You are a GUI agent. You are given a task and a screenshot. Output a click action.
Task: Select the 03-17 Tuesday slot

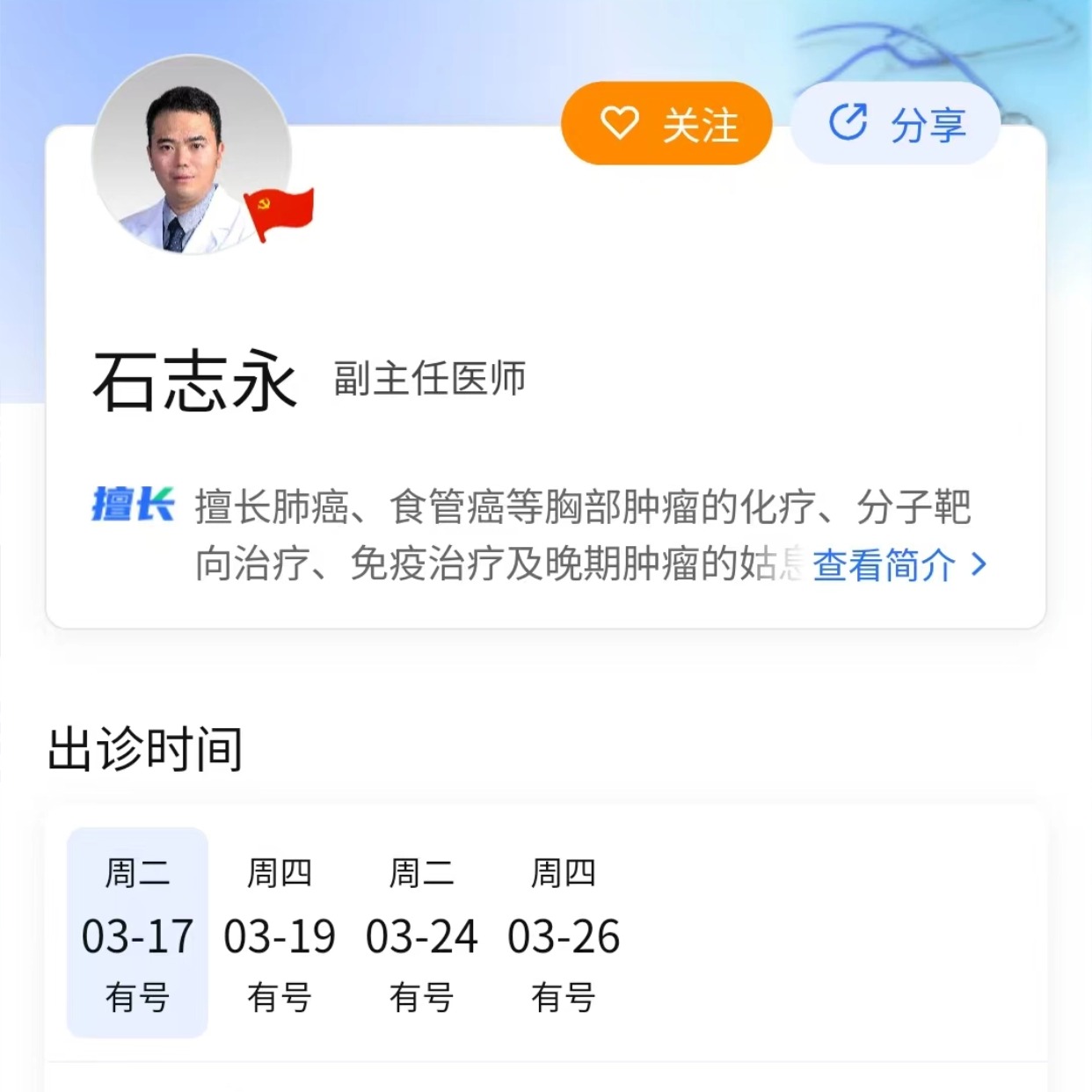click(137, 934)
